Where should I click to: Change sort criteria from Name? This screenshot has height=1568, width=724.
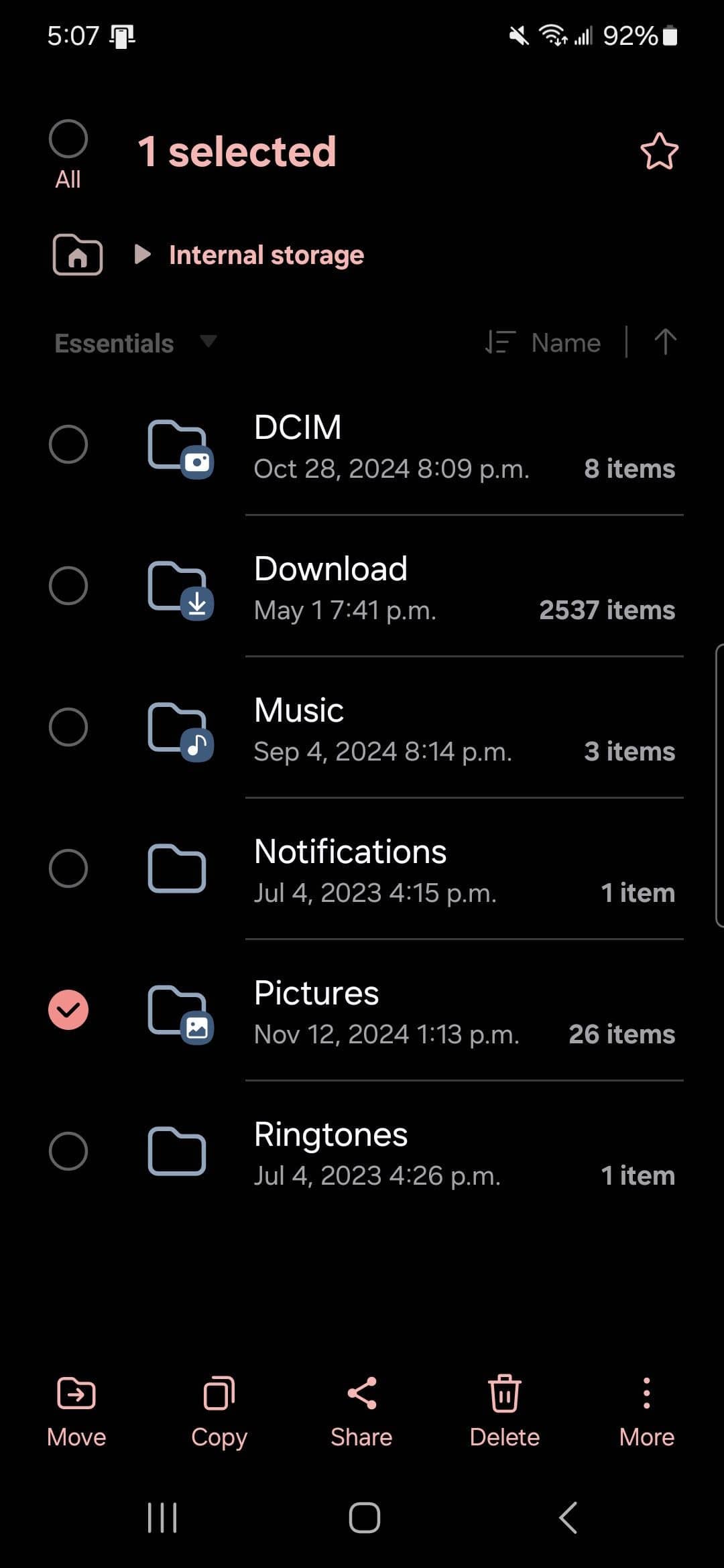pyautogui.click(x=543, y=342)
